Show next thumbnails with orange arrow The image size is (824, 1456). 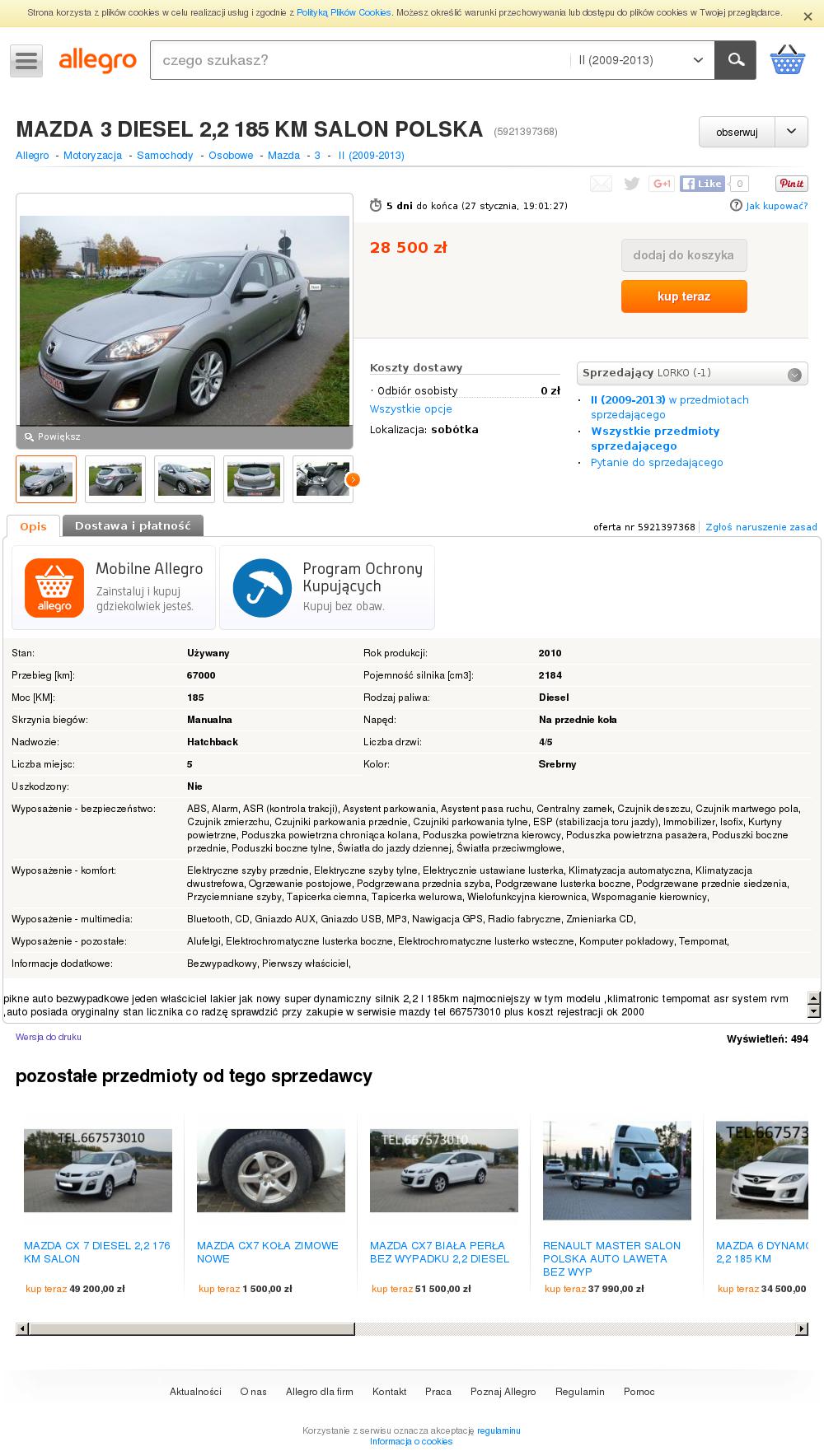tap(353, 479)
